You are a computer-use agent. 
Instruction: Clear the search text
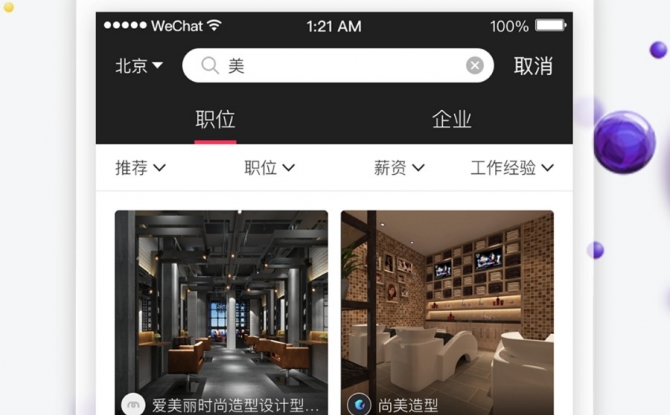[x=475, y=66]
